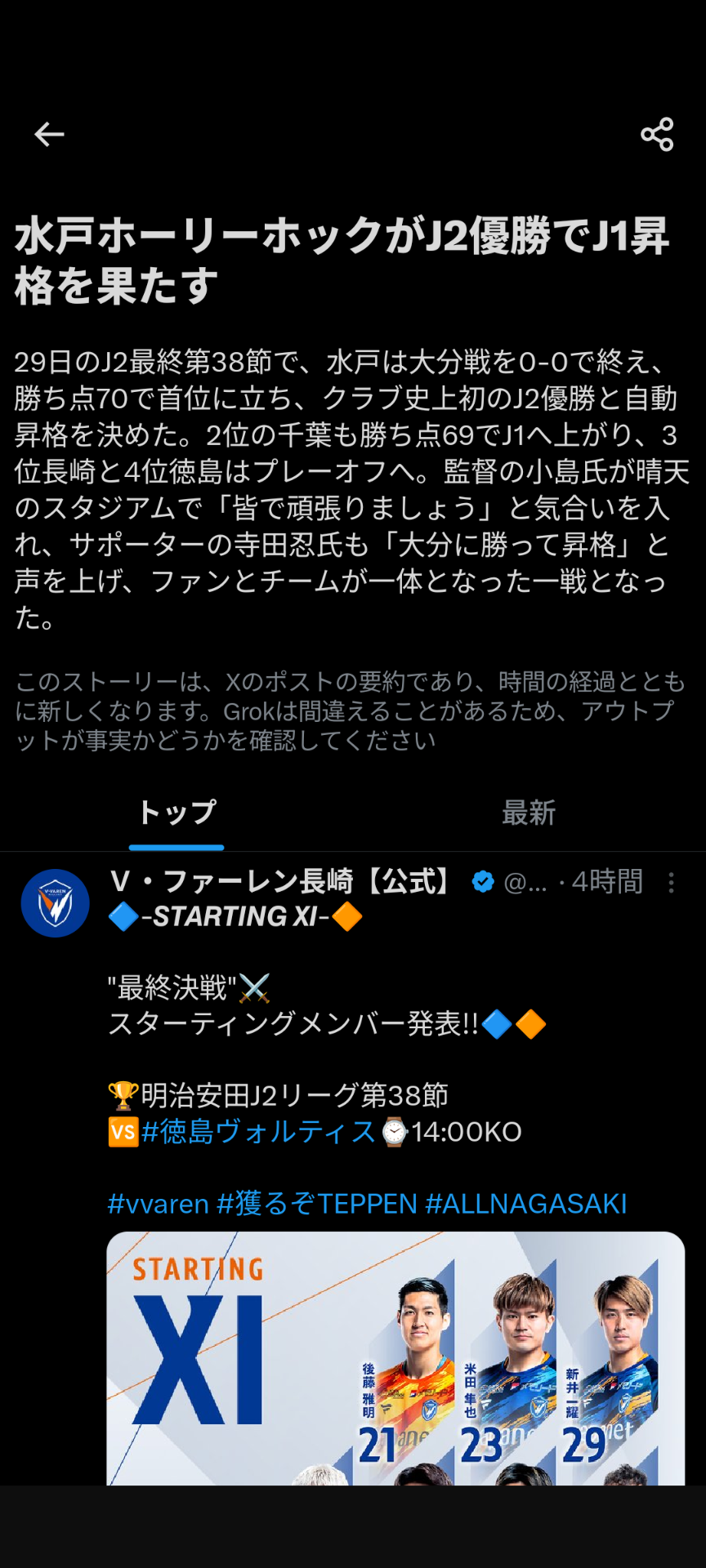The image size is (706, 1568).
Task: Switch to the 最新 tab
Action: point(529,813)
